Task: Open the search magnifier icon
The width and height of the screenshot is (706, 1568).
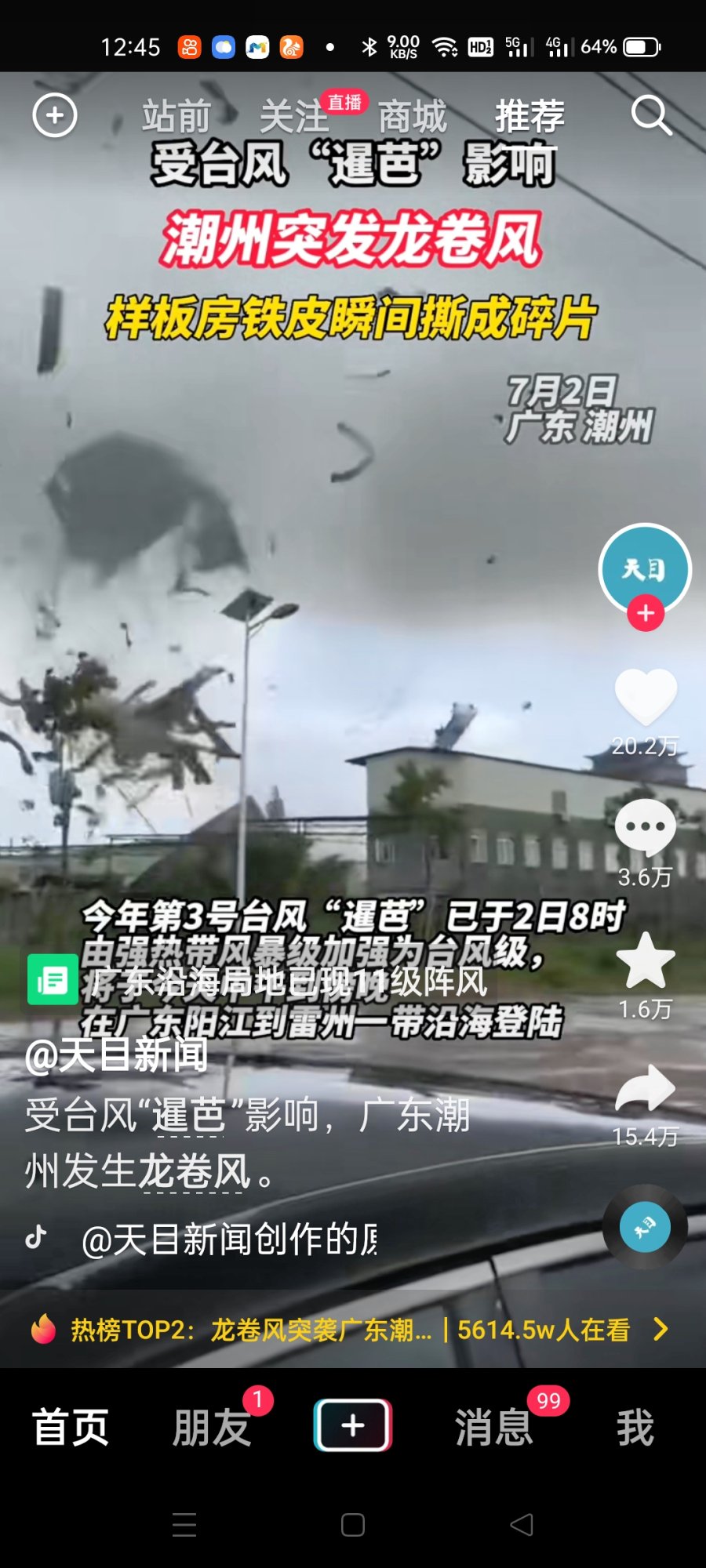Action: tap(651, 116)
